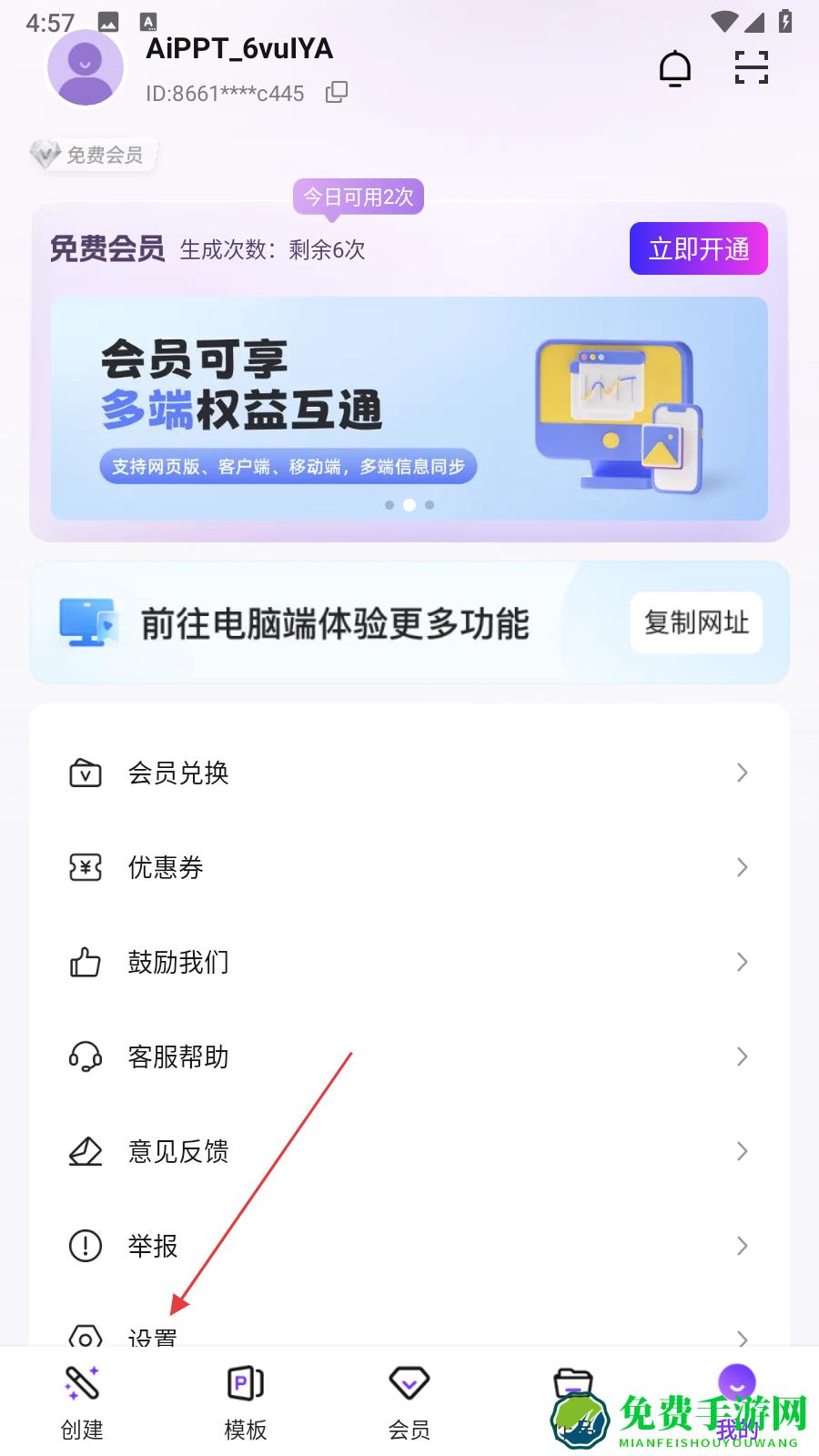This screenshot has width=819, height=1456.
Task: Copy the user ID
Action: pos(337,92)
